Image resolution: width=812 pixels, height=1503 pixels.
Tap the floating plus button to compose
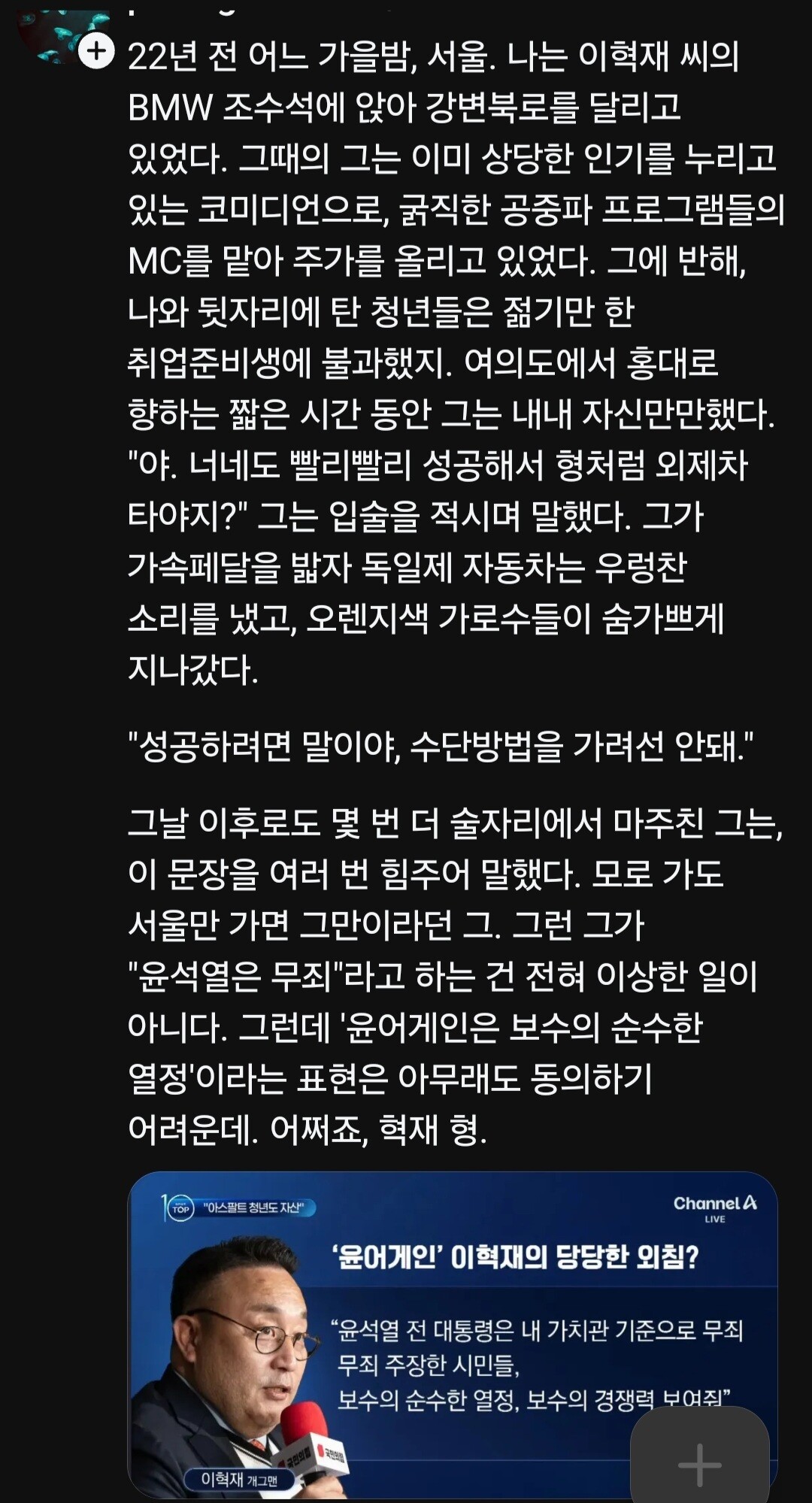pyautogui.click(x=699, y=1465)
